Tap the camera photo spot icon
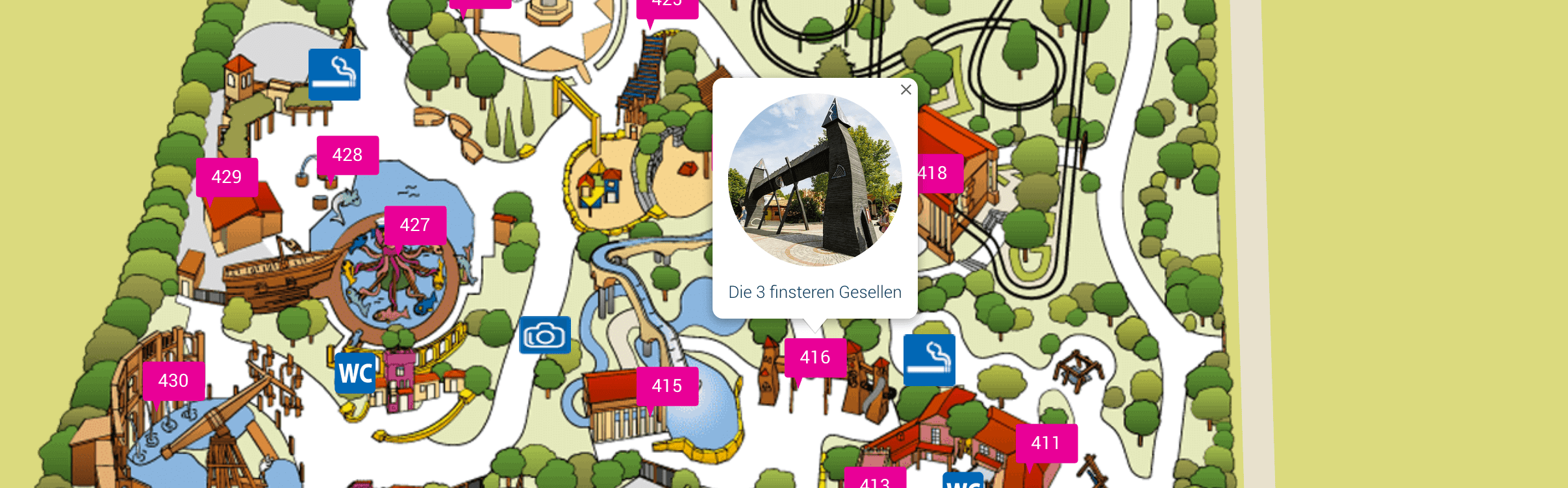The height and width of the screenshot is (488, 1568). pos(545,335)
